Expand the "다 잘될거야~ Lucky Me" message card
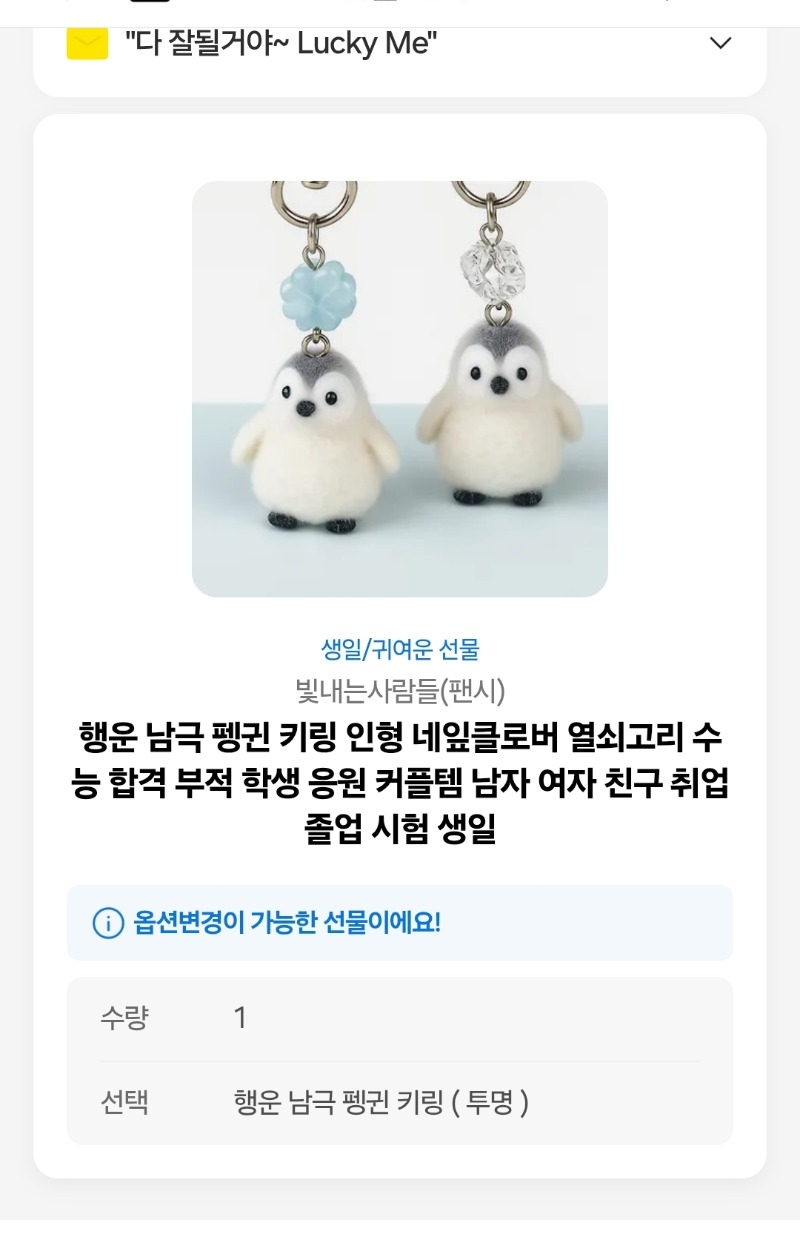Image resolution: width=800 pixels, height=1240 pixels. click(x=720, y=43)
